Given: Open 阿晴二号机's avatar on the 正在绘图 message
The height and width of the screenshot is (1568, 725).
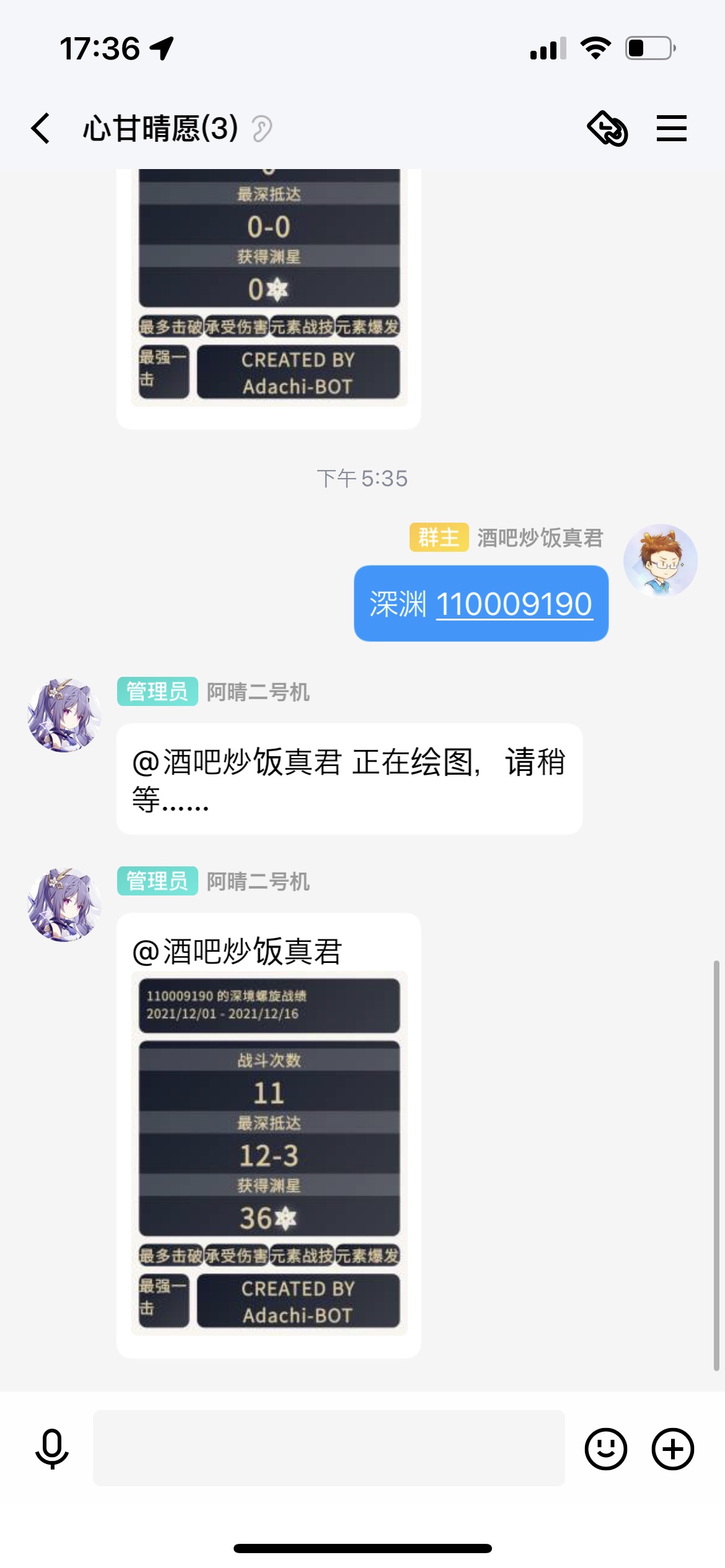Looking at the screenshot, I should coord(64,715).
